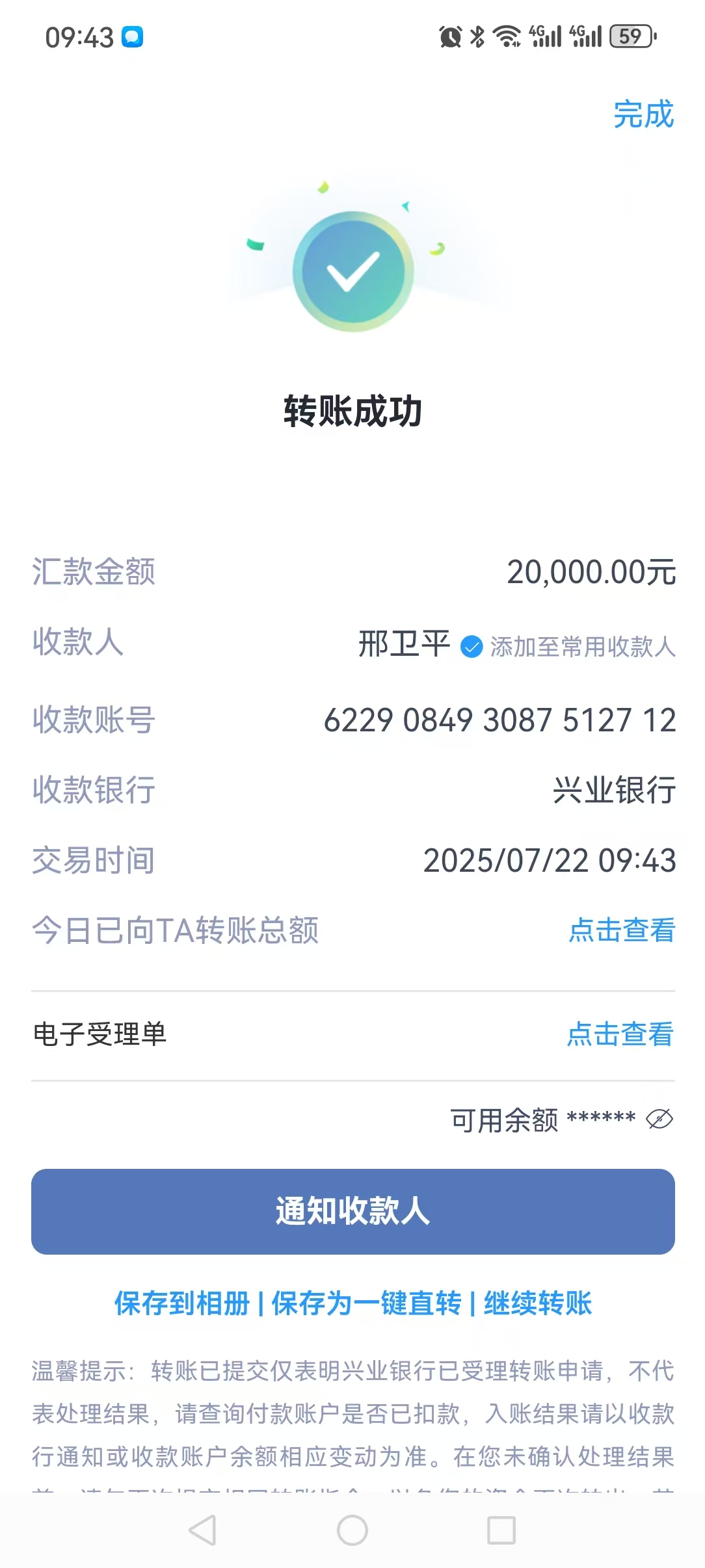Select 保存到相册 to save the receipt
This screenshot has height=1568, width=705.
pos(182,1303)
